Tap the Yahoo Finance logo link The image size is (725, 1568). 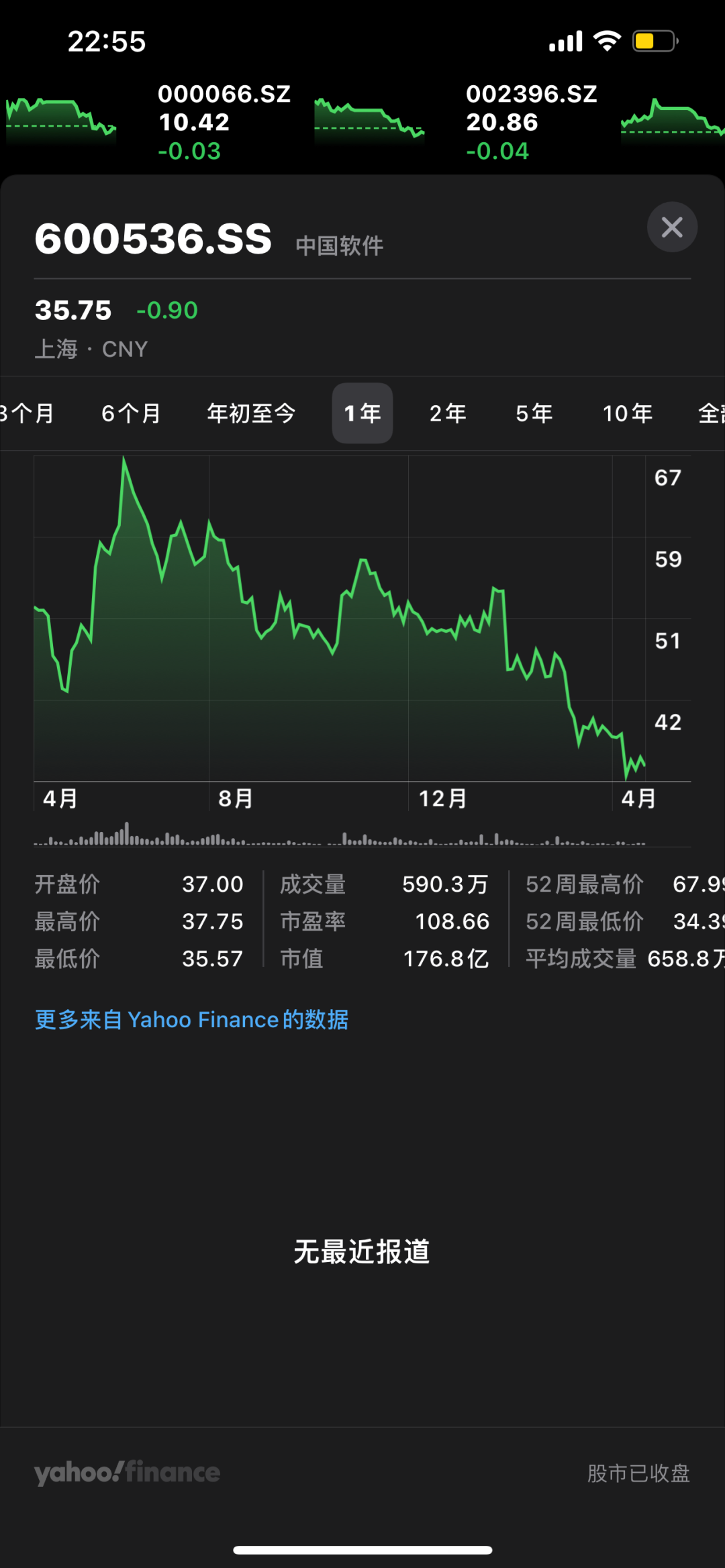[x=127, y=1473]
